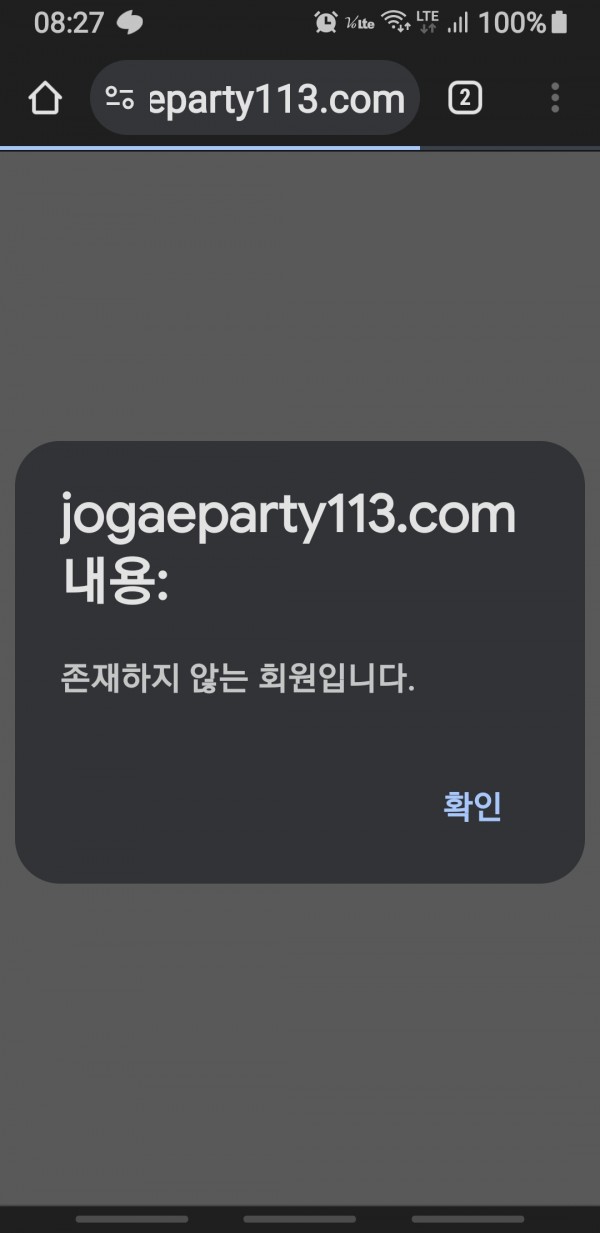Open Chrome's home page
The image size is (600, 1233).
point(45,98)
